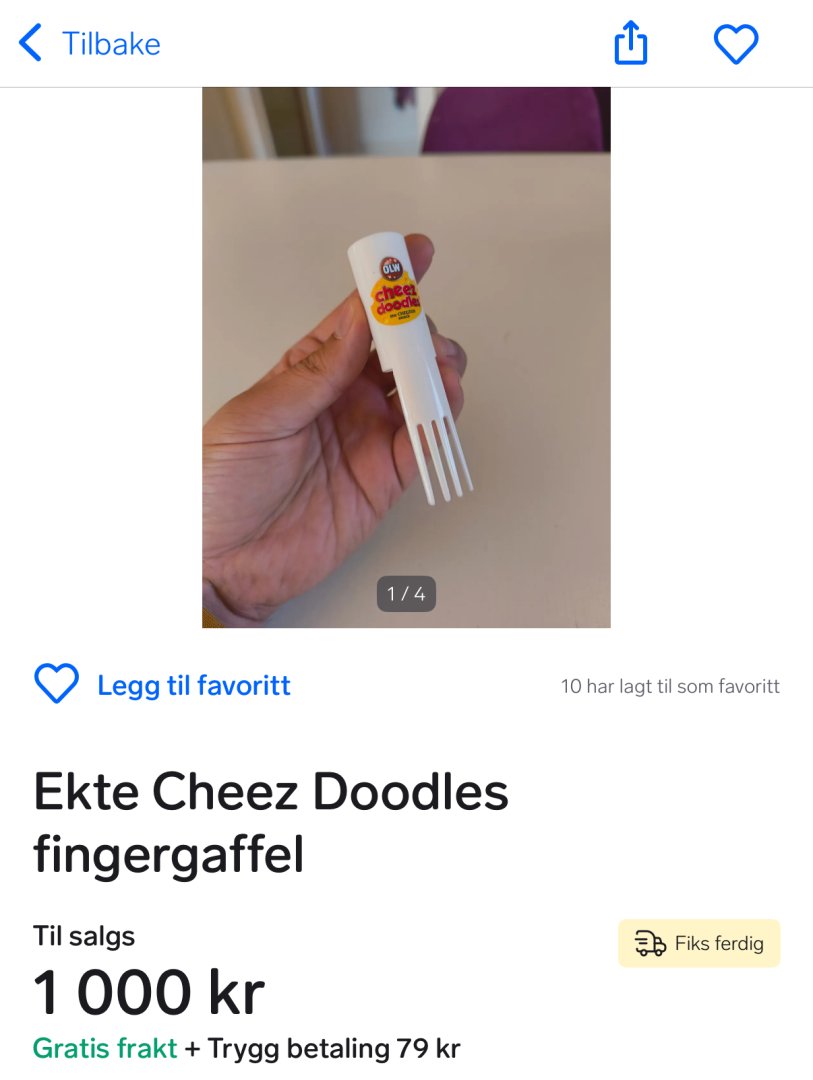Image resolution: width=813 pixels, height=1080 pixels.
Task: Share this Cheez Doodles listing
Action: pos(631,44)
